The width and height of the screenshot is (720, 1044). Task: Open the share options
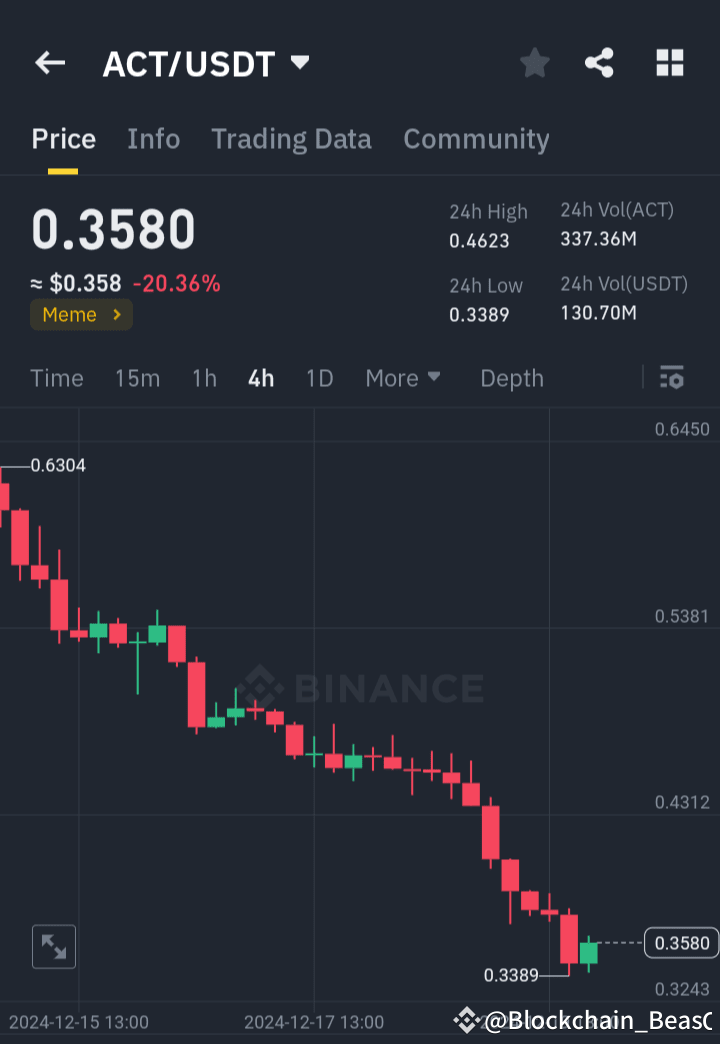(600, 63)
